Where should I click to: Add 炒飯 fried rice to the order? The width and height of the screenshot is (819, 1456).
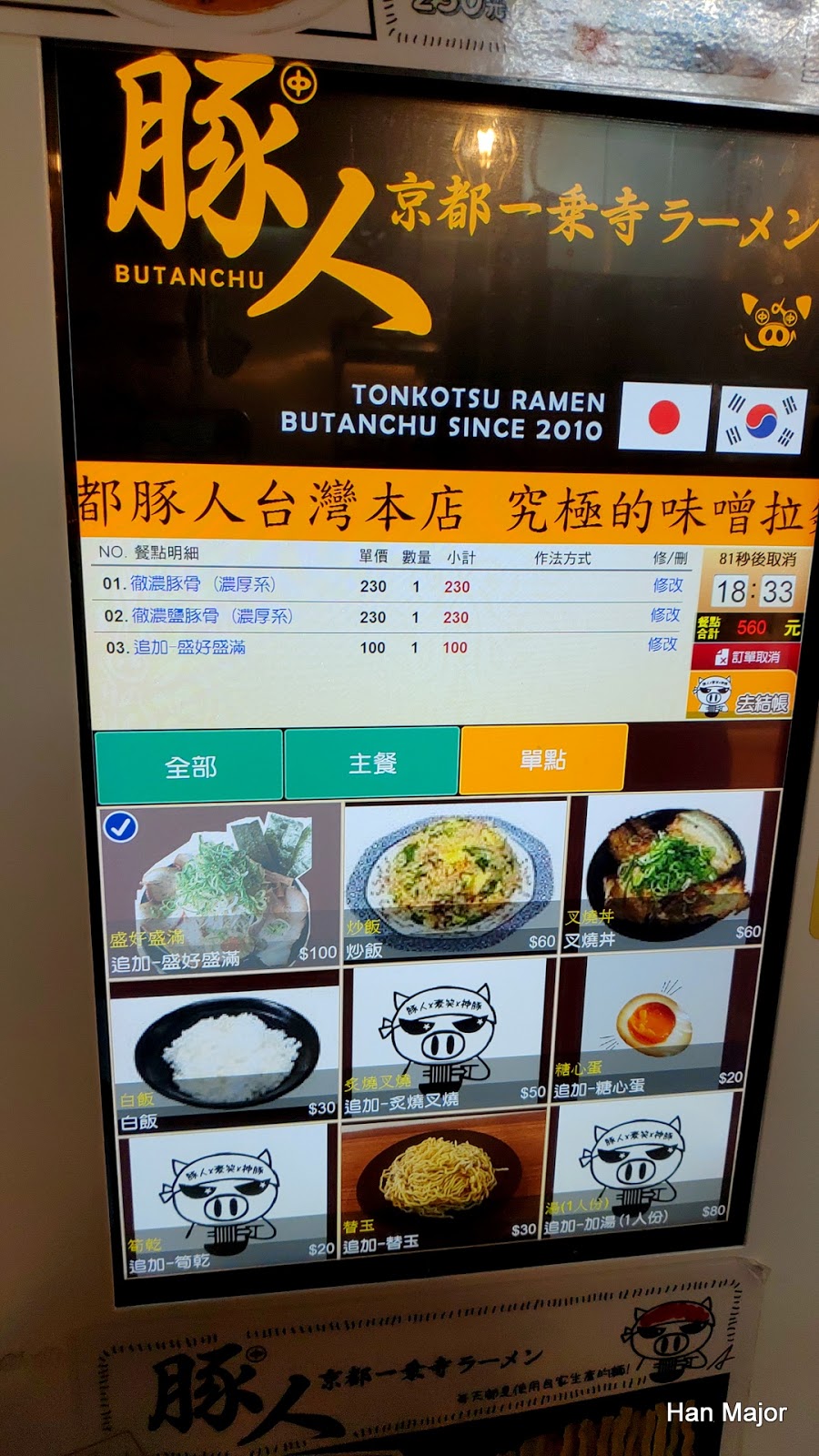pos(453,879)
